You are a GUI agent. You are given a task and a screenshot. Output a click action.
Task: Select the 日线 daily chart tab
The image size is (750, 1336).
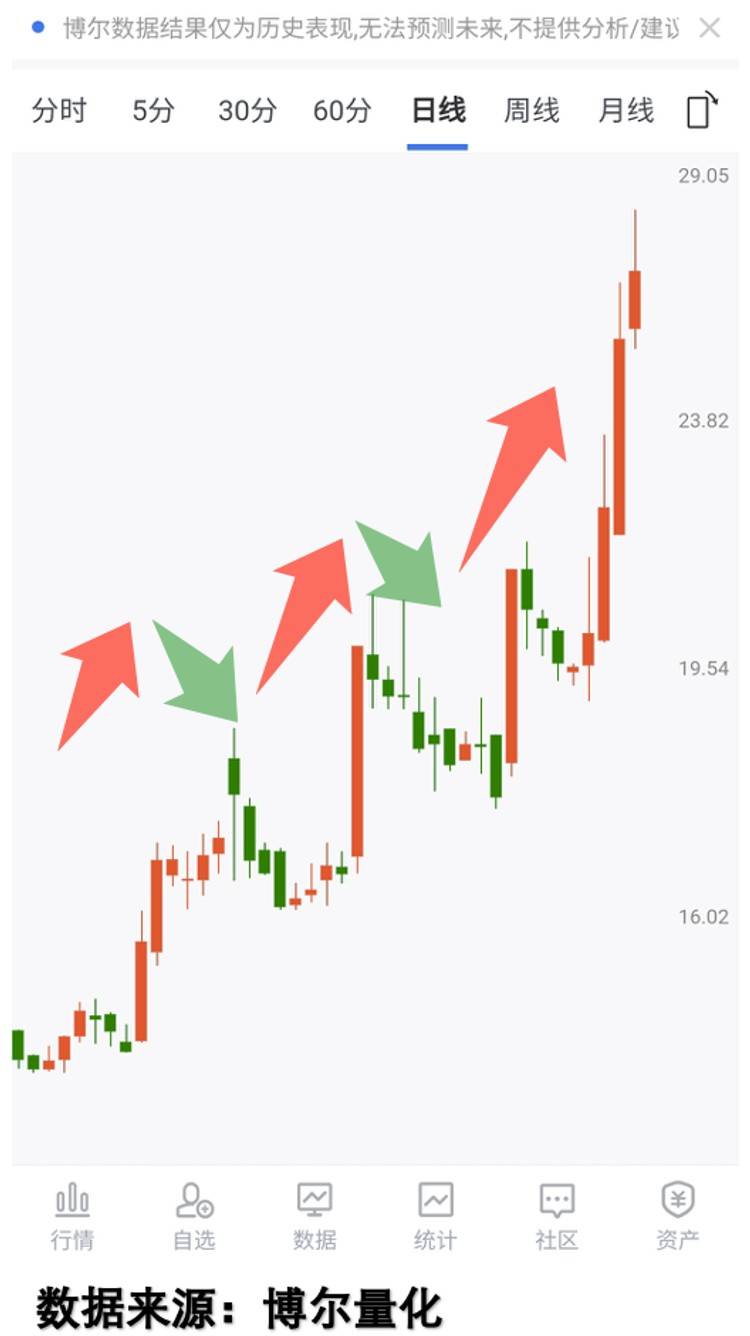point(438,110)
